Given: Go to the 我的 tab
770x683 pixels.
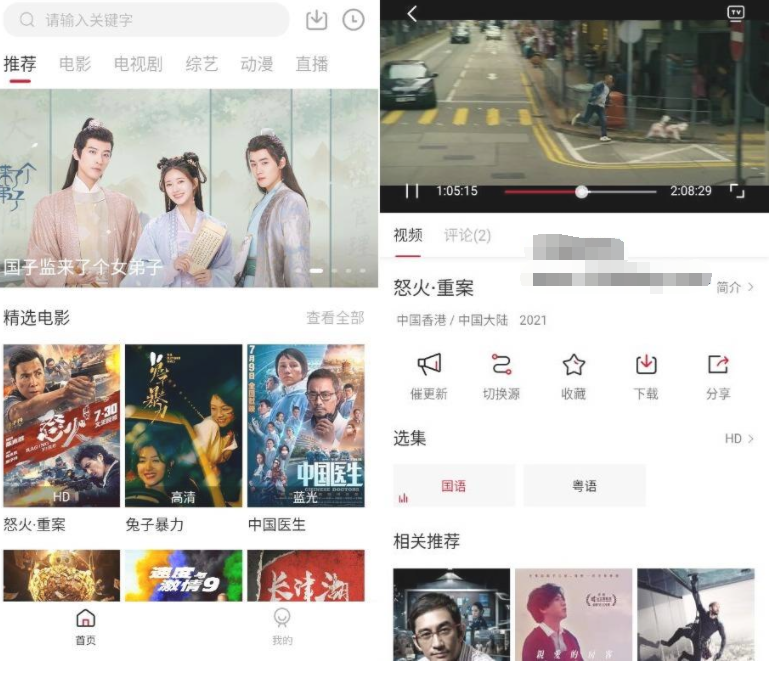Looking at the screenshot, I should 282,626.
